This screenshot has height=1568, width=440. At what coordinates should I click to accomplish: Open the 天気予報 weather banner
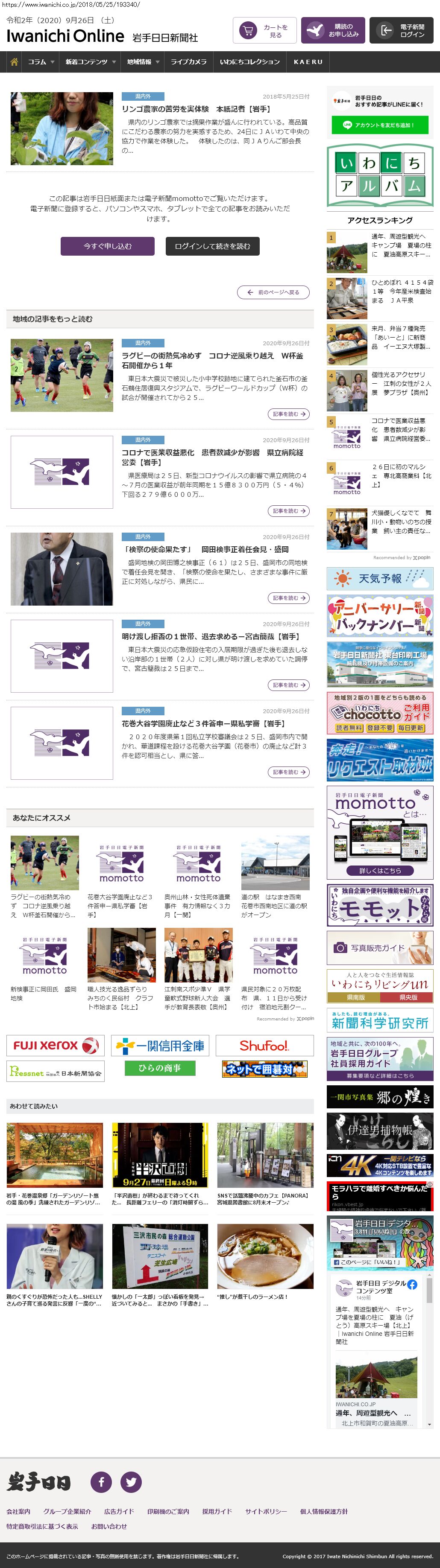[x=380, y=578]
